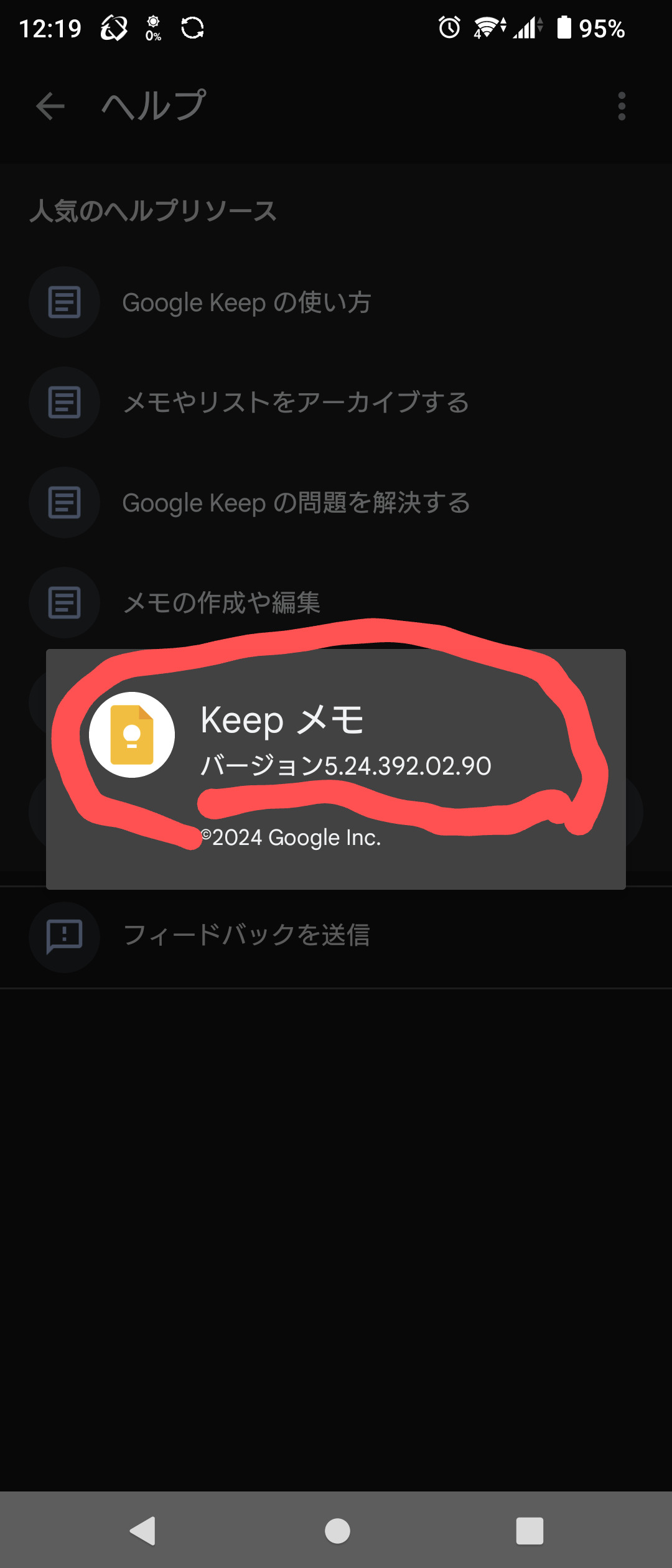Tap the system home button
The height and width of the screenshot is (1568, 672).
(x=337, y=1531)
